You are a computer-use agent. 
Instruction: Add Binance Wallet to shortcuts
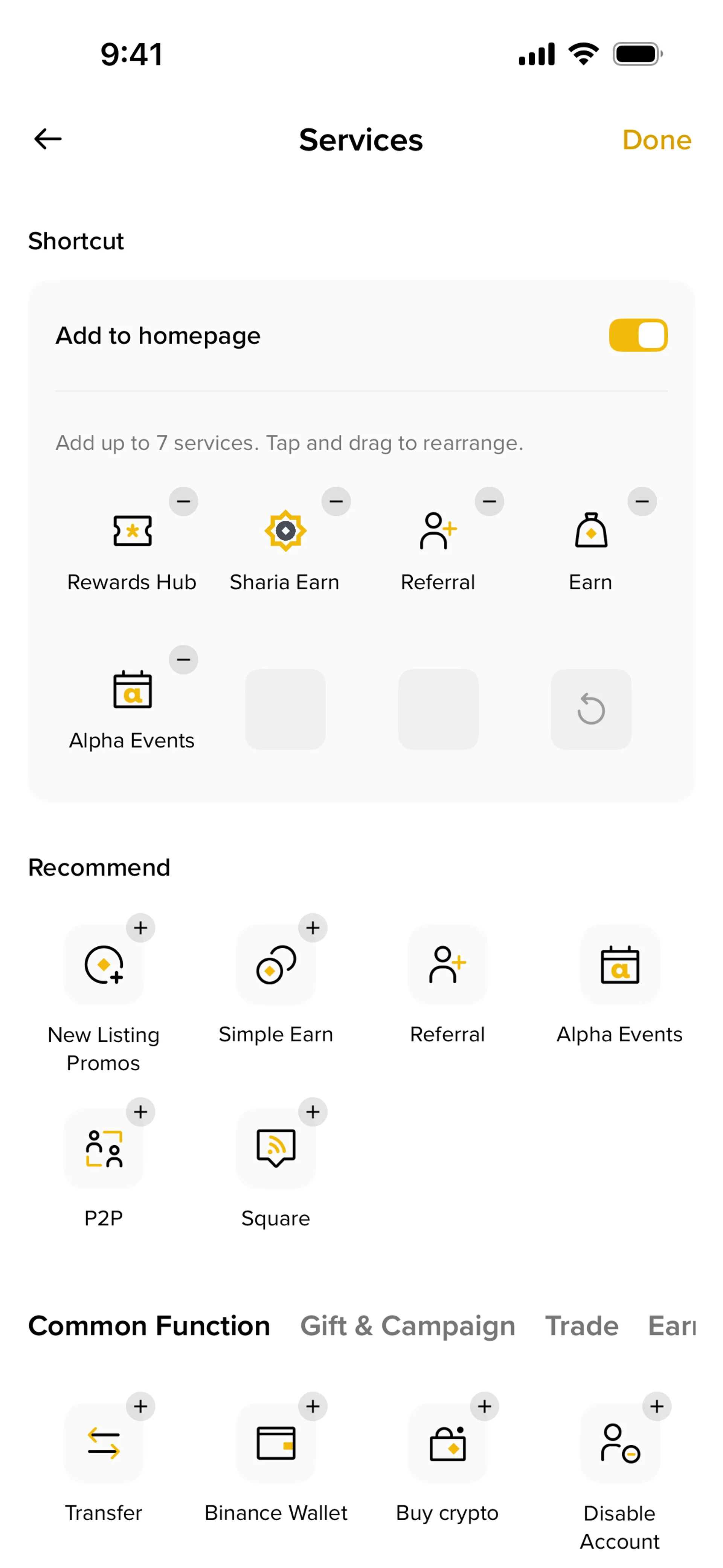click(313, 1407)
